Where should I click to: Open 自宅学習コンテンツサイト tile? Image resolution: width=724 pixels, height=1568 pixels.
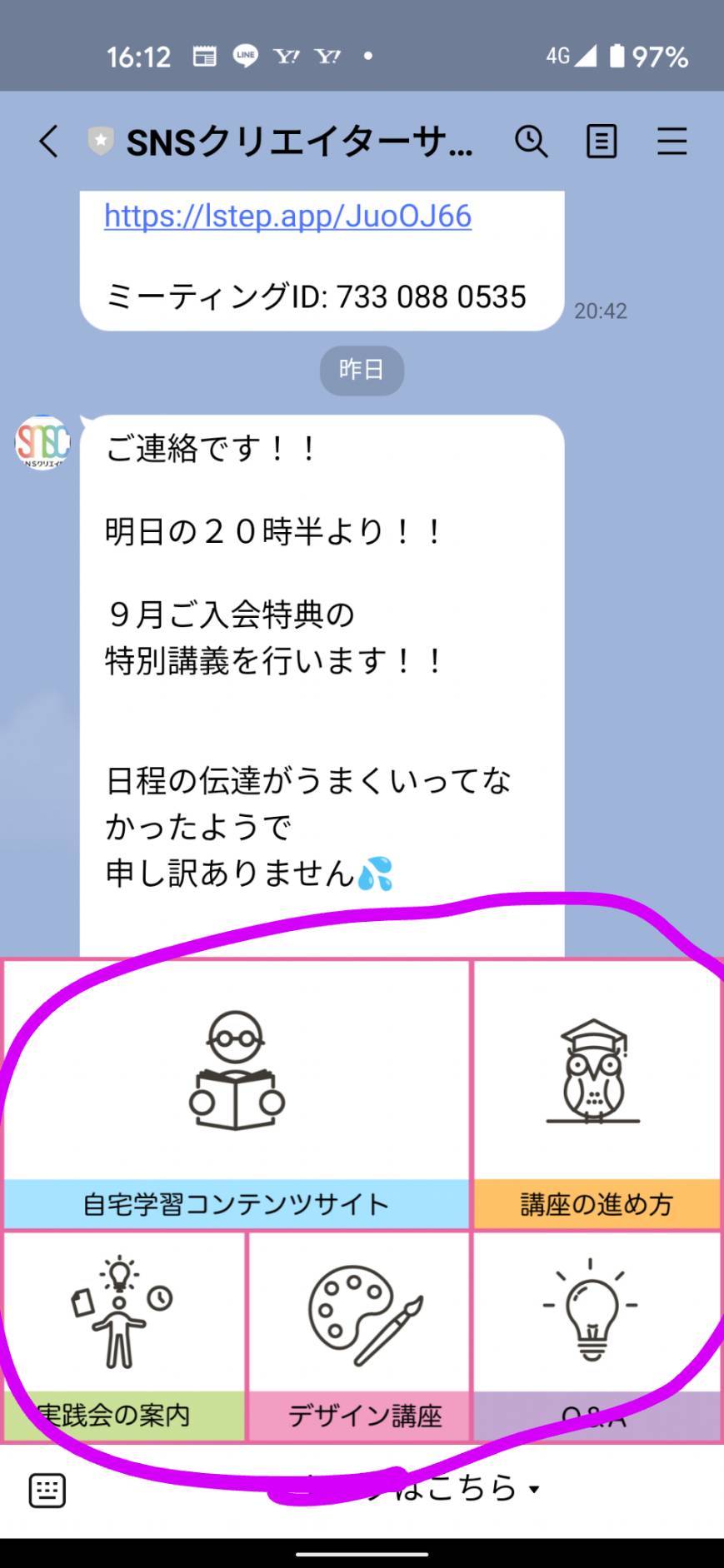click(237, 1095)
